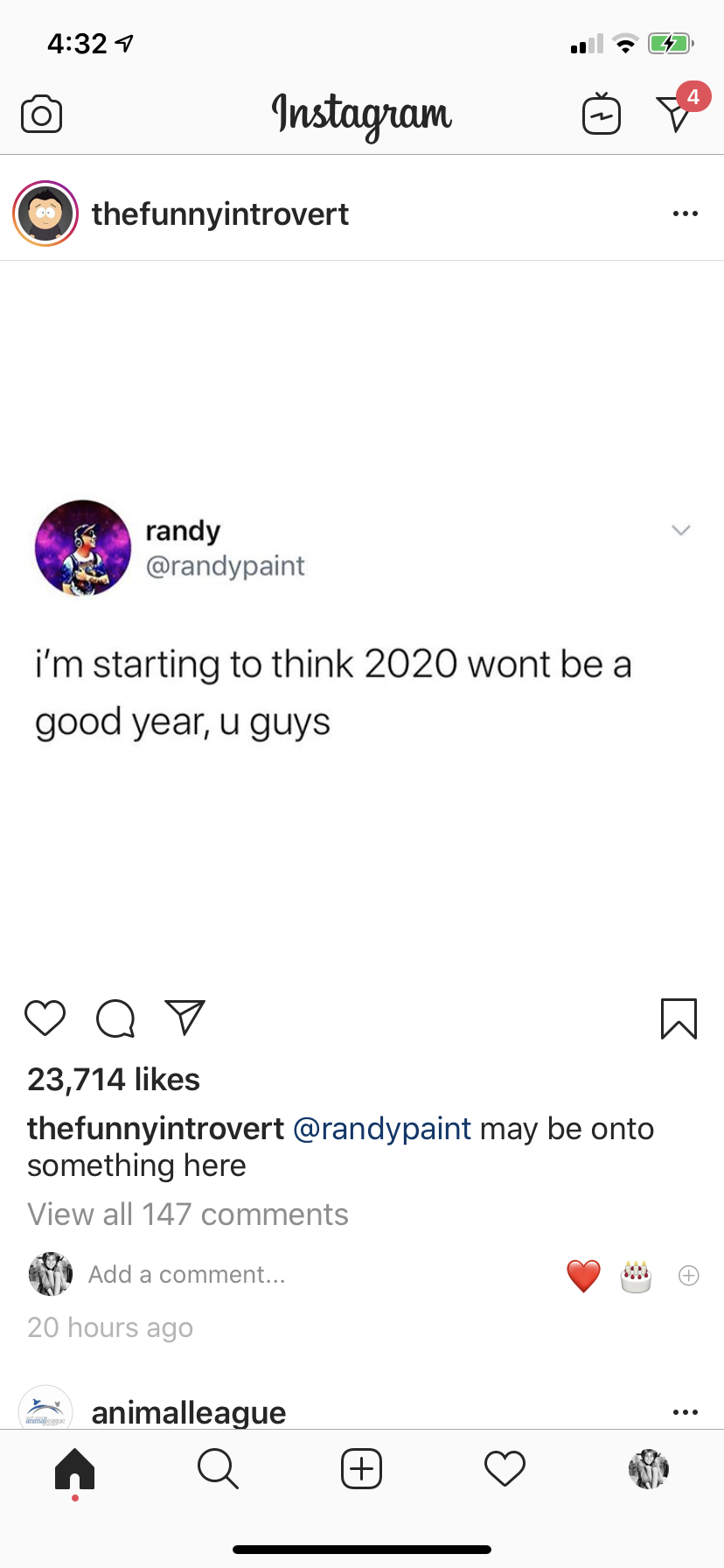The width and height of the screenshot is (724, 1568).
Task: Open direct messages inbox
Action: (674, 114)
